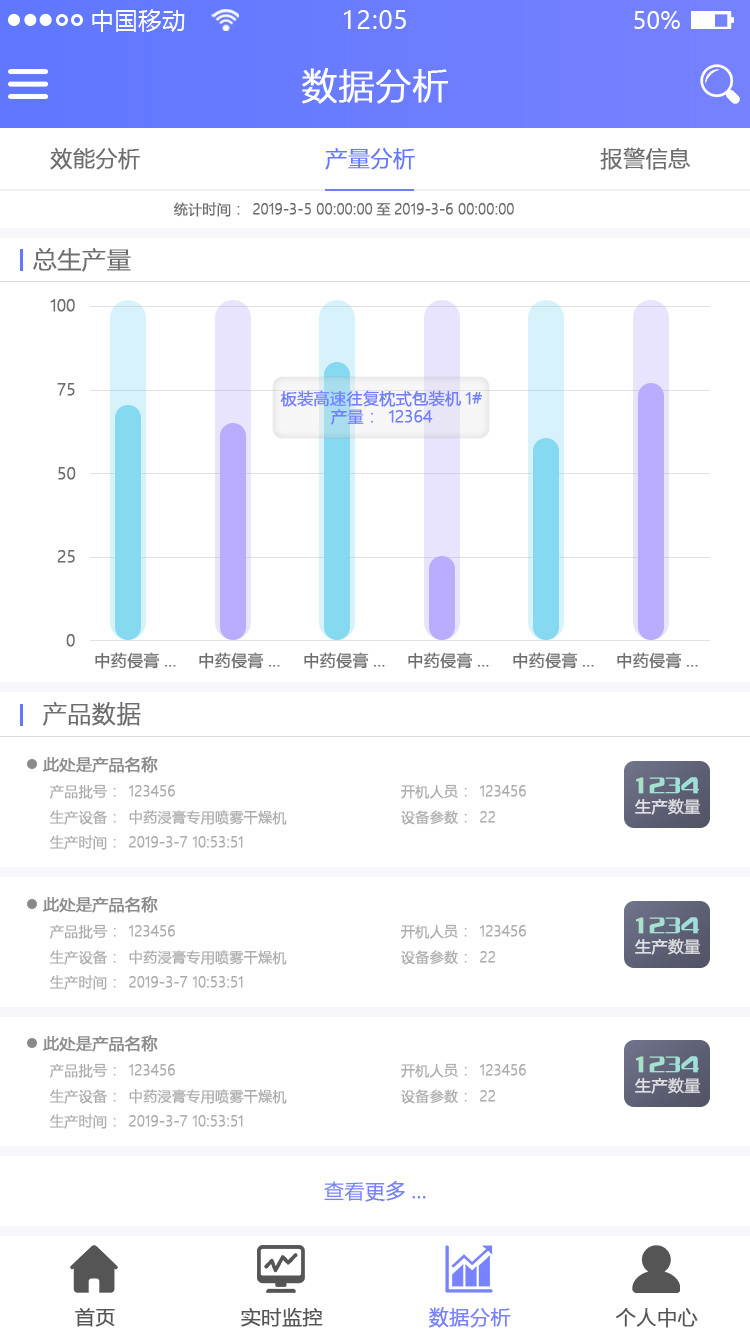Select the 产量分析 tab
The image size is (750, 1334).
[x=370, y=159]
